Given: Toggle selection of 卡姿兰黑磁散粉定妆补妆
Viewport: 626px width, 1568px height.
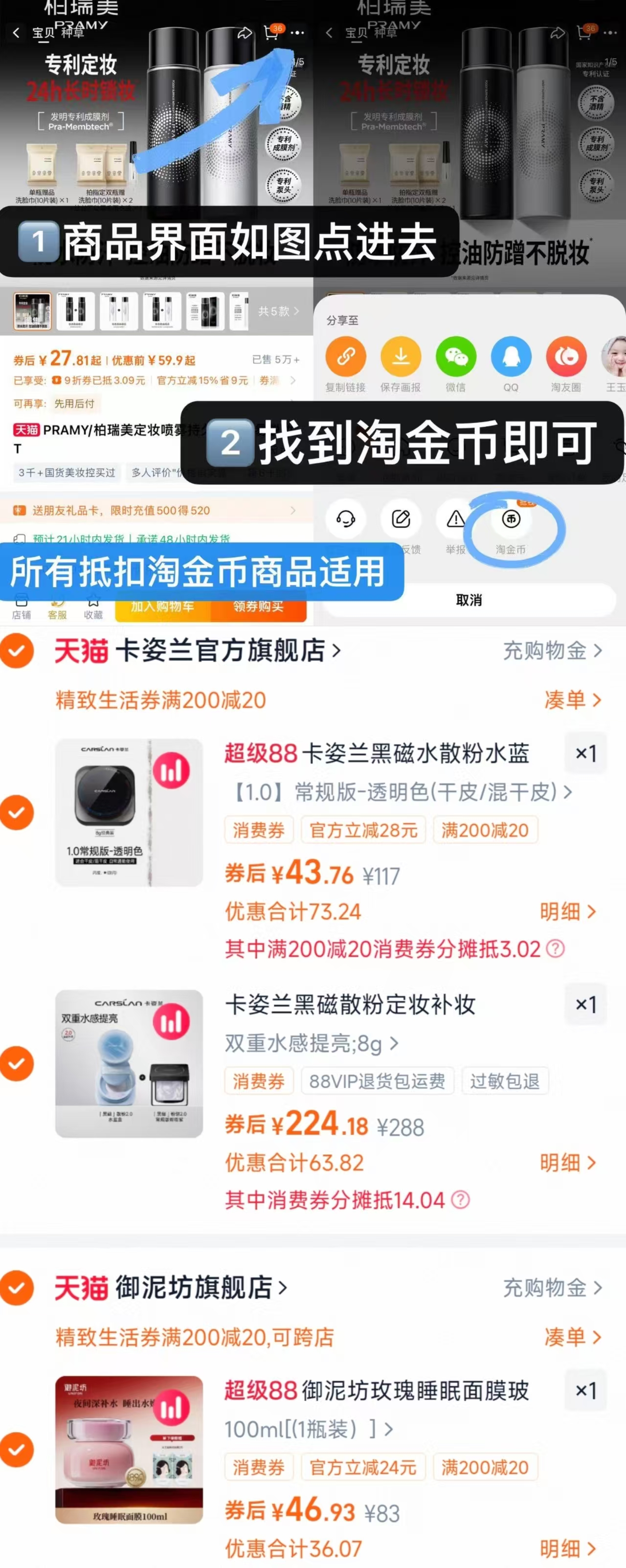Looking at the screenshot, I should click(x=18, y=1064).
